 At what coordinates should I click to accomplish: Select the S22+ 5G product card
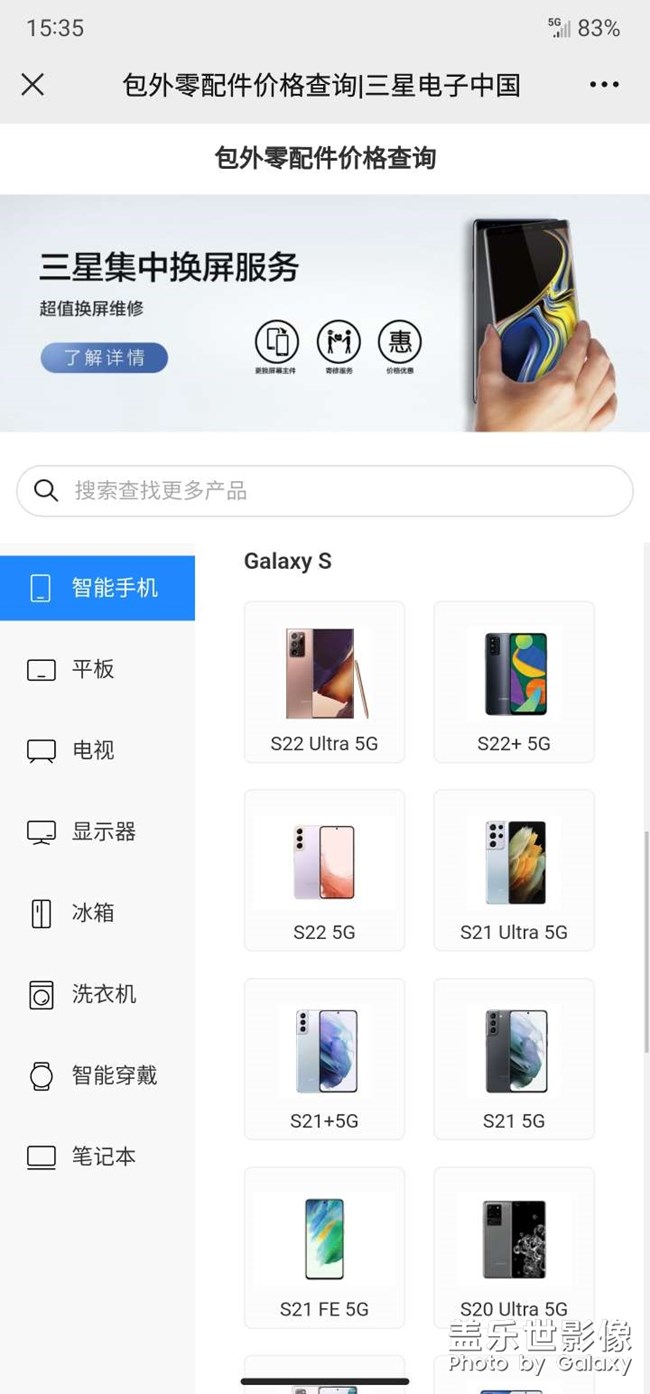click(x=514, y=682)
